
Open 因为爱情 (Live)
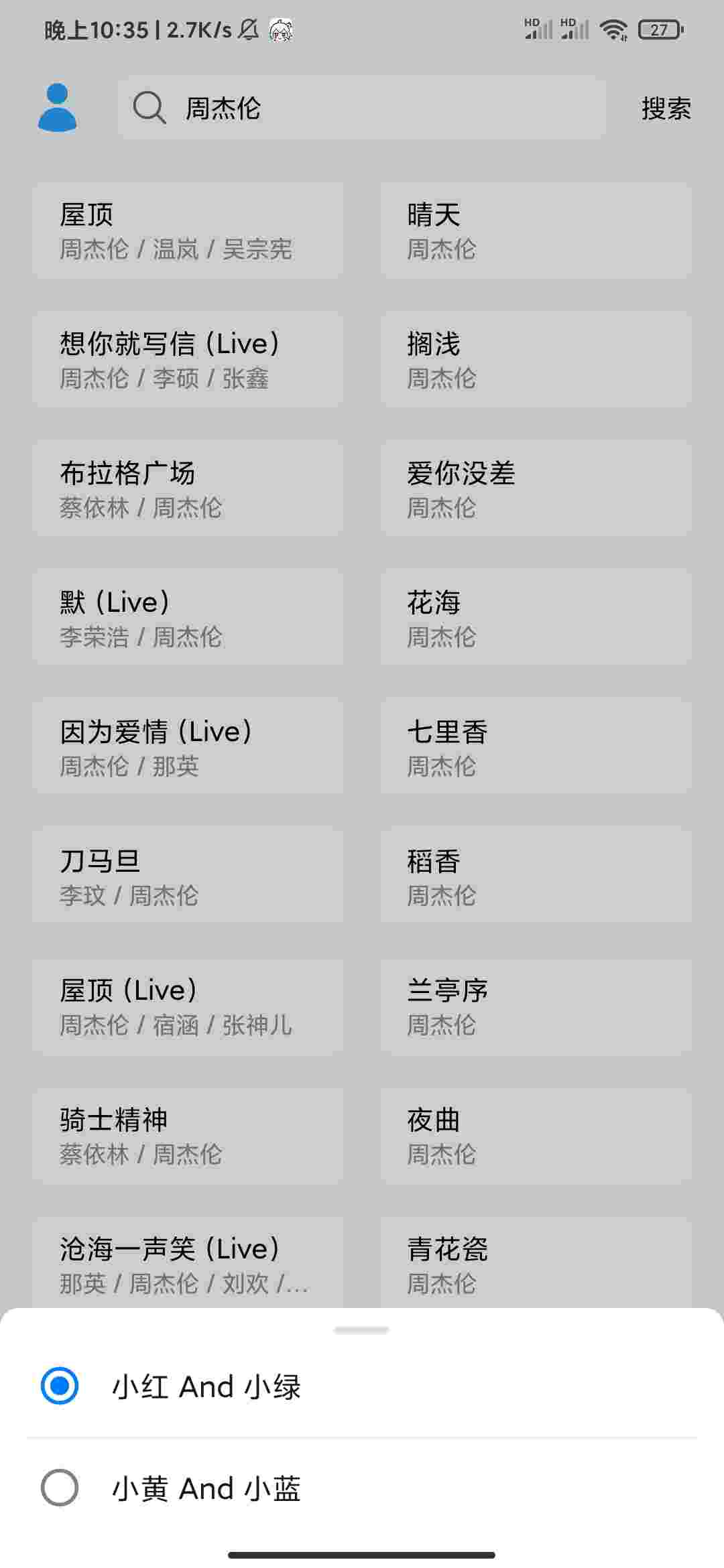click(188, 747)
